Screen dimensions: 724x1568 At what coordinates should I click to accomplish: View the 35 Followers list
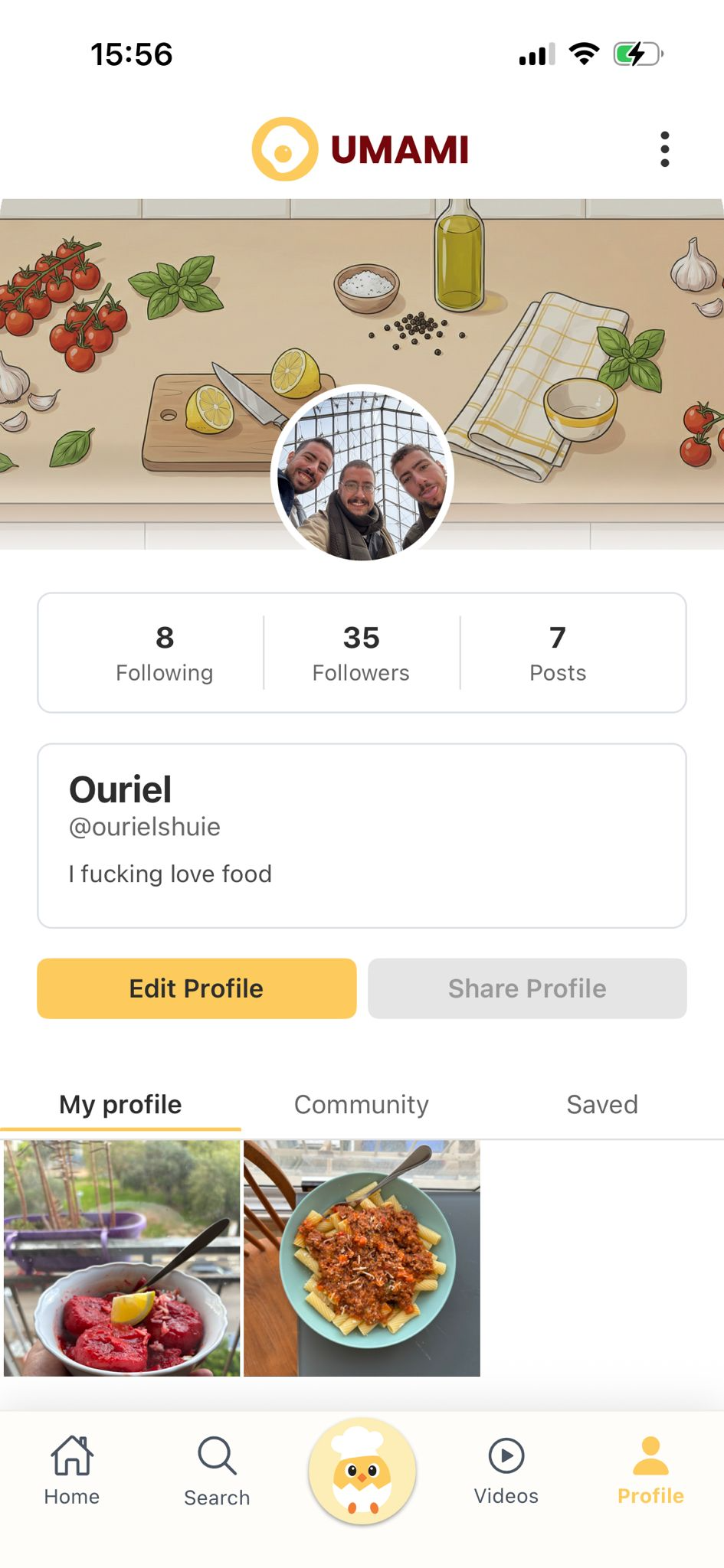pos(361,653)
